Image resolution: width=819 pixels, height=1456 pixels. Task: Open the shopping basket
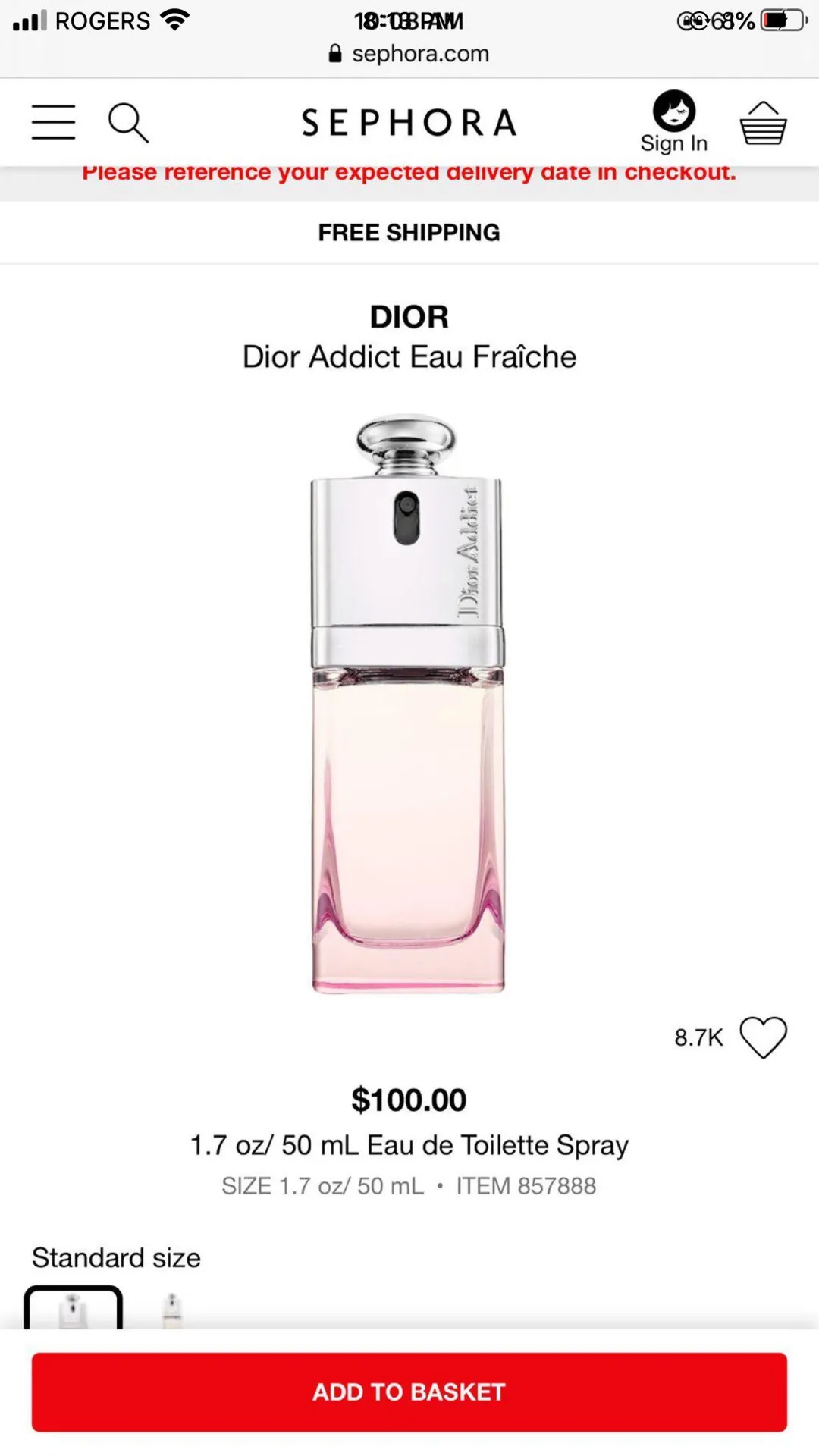coord(763,123)
